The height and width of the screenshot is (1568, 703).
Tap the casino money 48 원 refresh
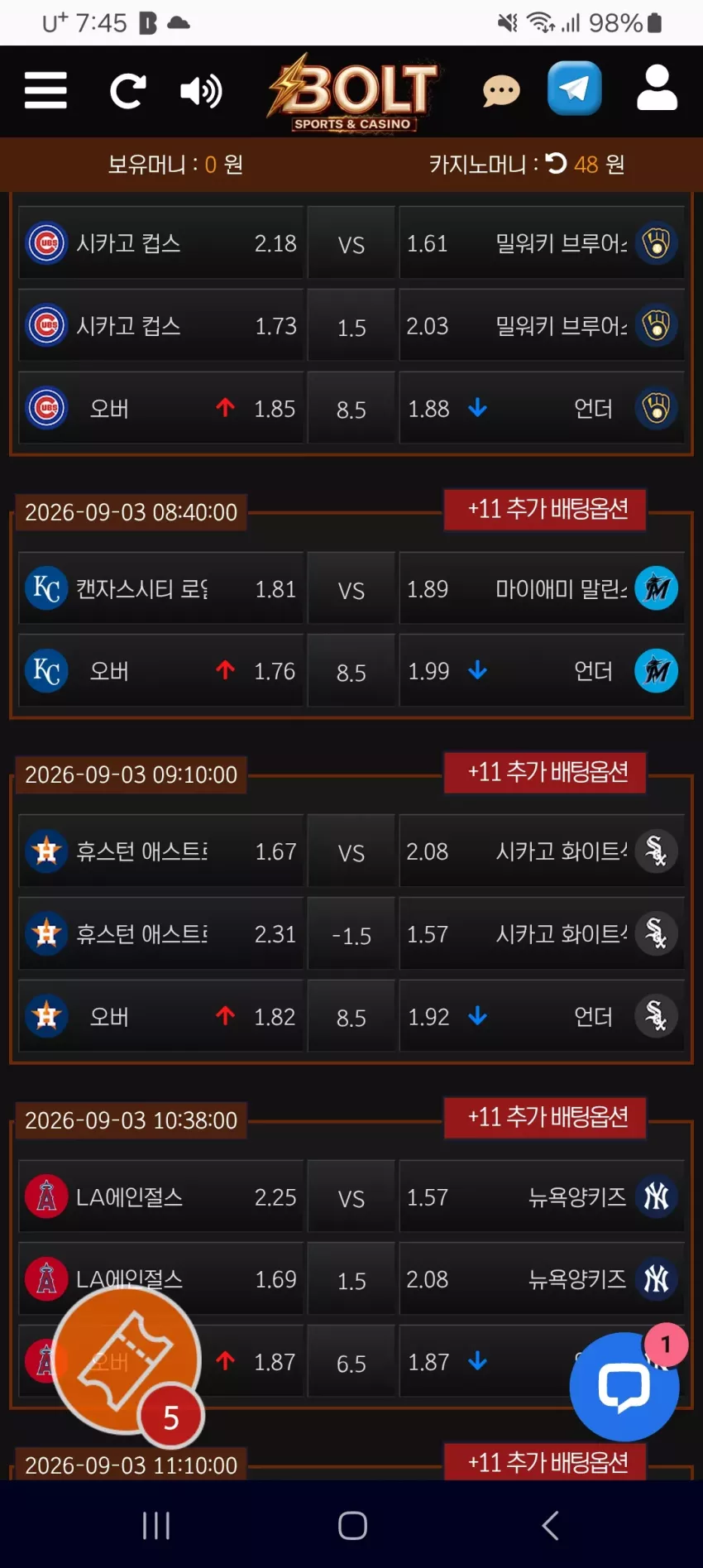pos(557,164)
